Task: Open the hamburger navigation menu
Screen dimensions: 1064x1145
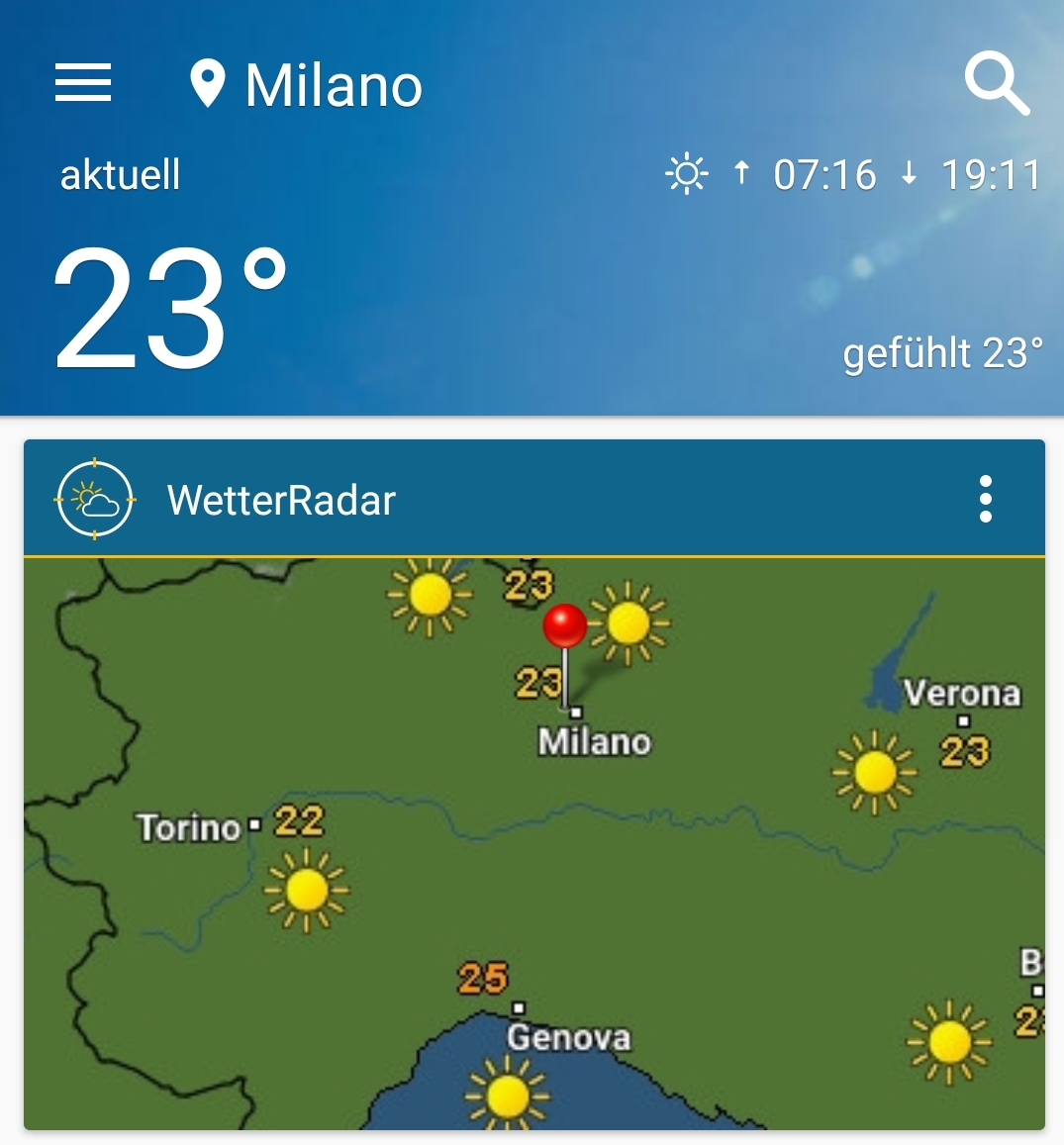Action: [83, 83]
